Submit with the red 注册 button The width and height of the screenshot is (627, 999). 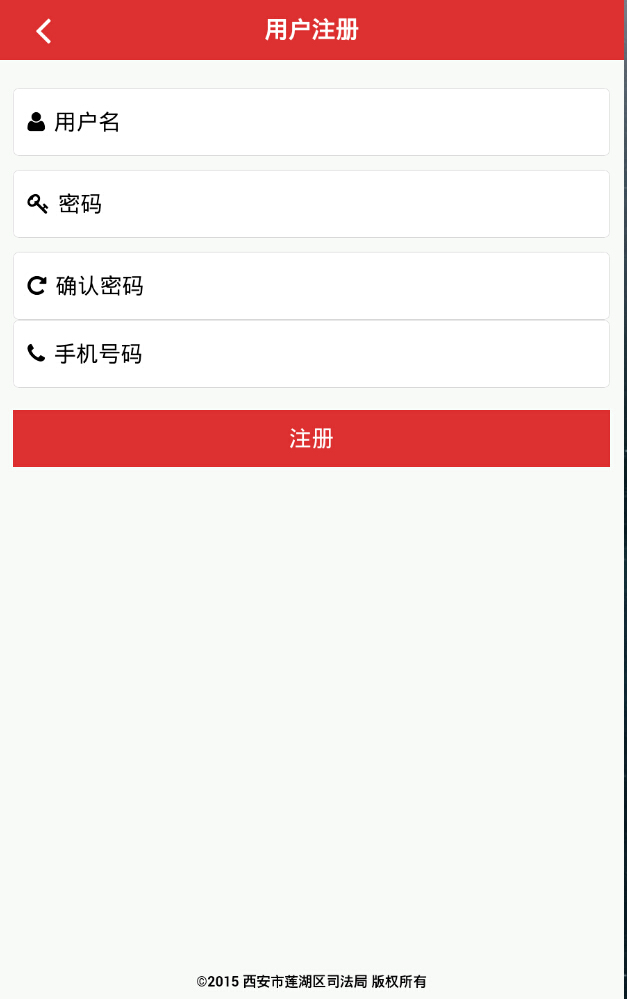coord(311,438)
